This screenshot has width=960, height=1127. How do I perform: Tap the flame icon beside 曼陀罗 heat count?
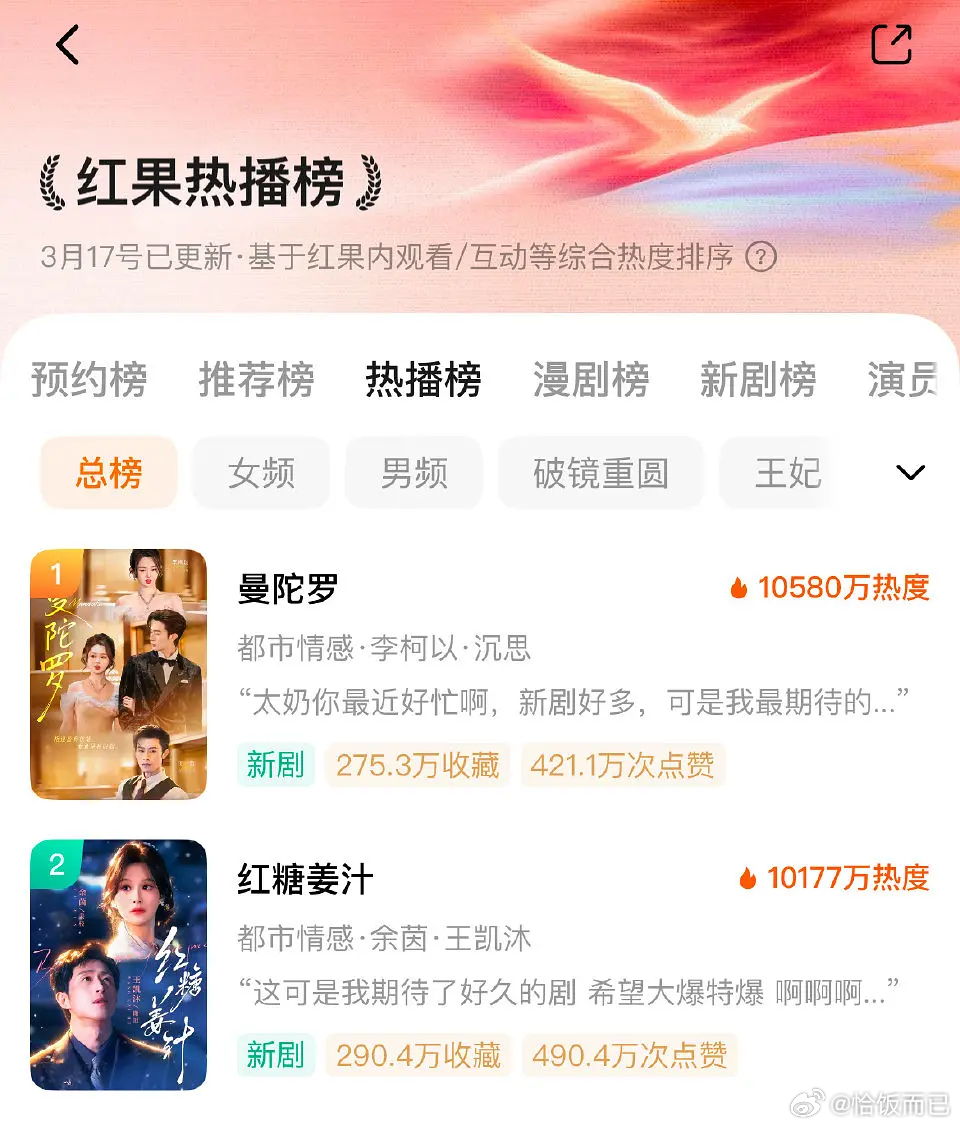click(738, 588)
